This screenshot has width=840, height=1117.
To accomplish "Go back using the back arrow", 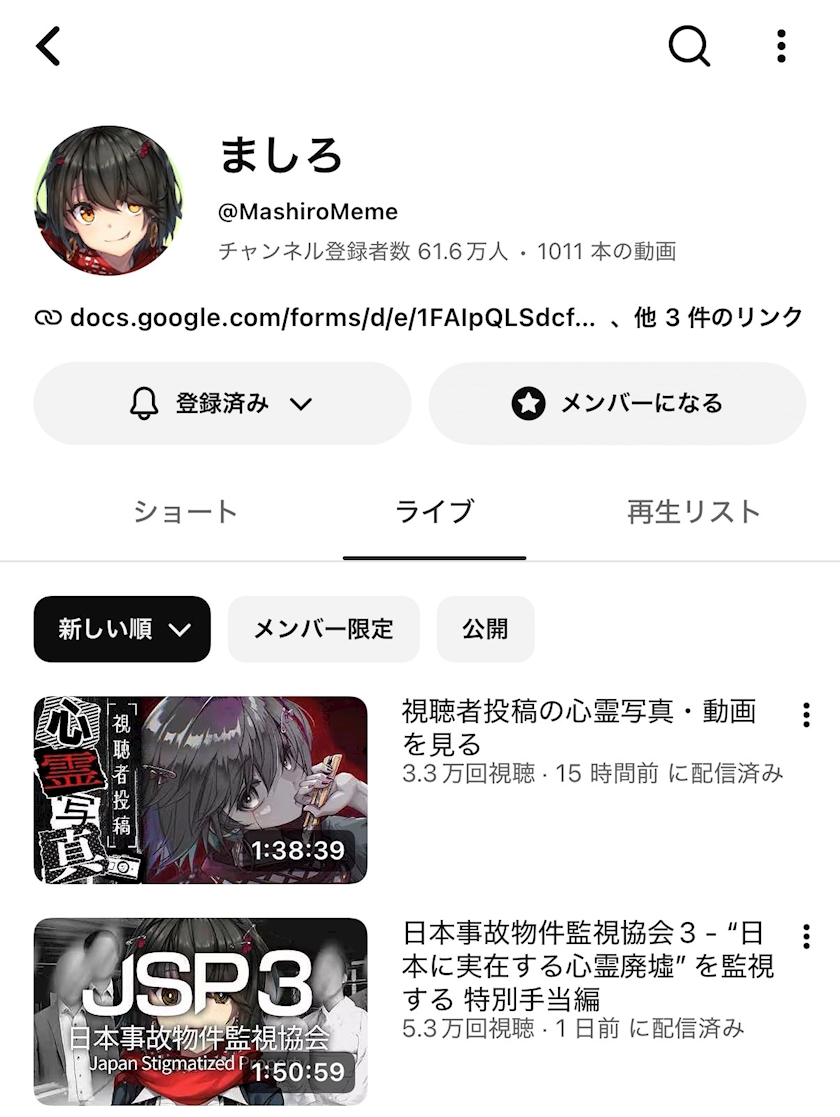I will point(48,47).
